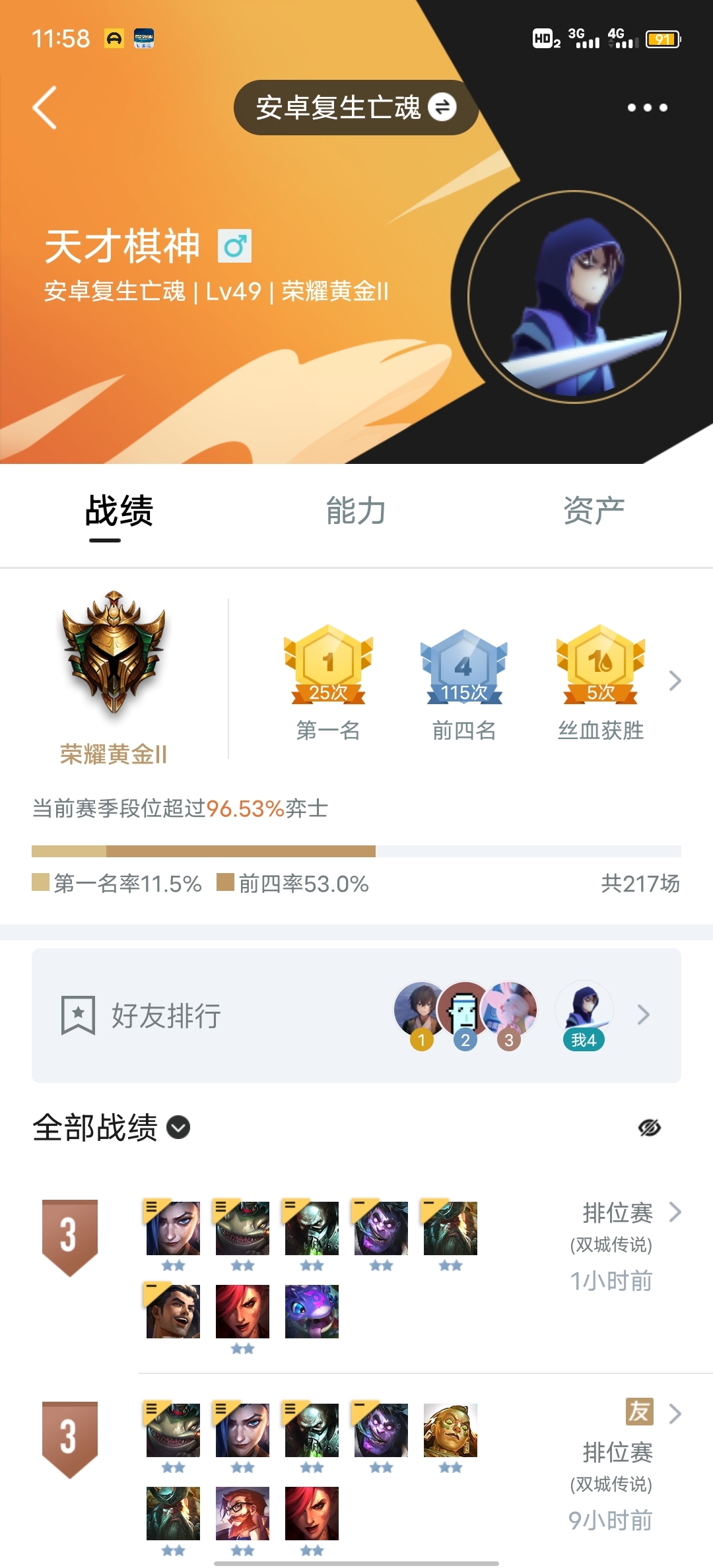Switch server via 安卓复生亡魂 pill
This screenshot has width=713, height=1568.
[x=355, y=108]
